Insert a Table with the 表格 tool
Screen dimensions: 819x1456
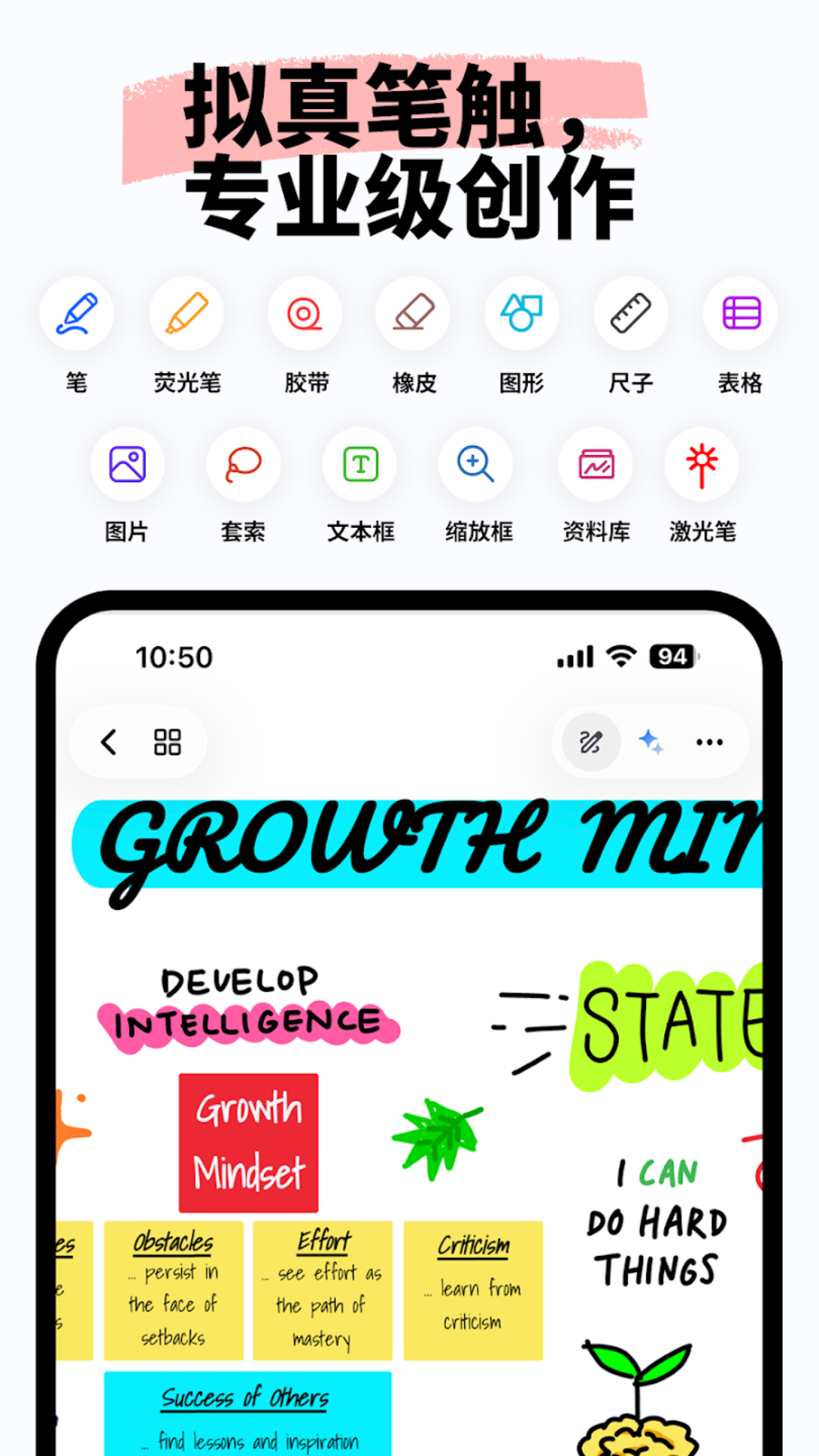(x=739, y=313)
